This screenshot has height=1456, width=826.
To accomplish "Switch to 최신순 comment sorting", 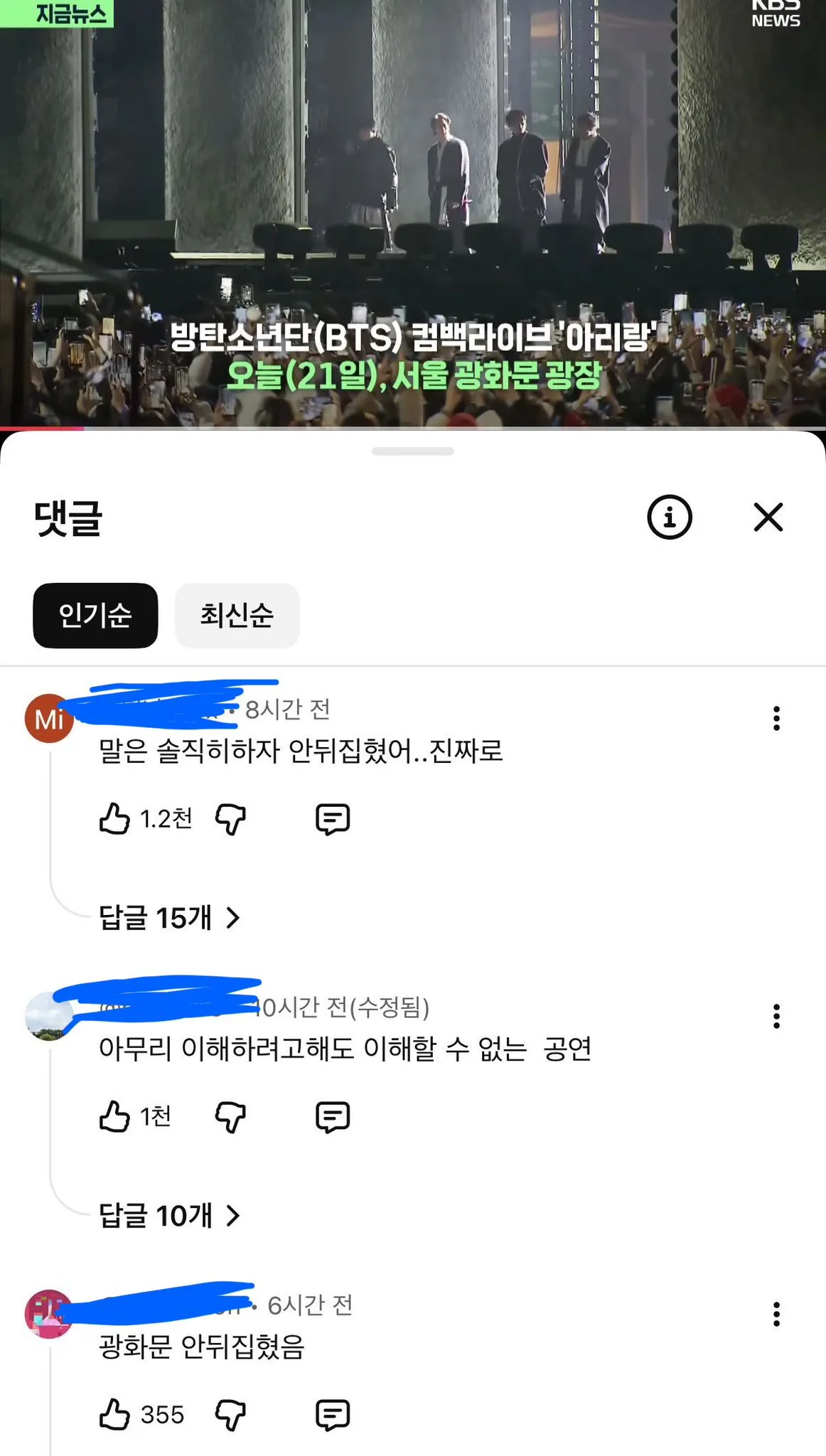I will [x=237, y=615].
